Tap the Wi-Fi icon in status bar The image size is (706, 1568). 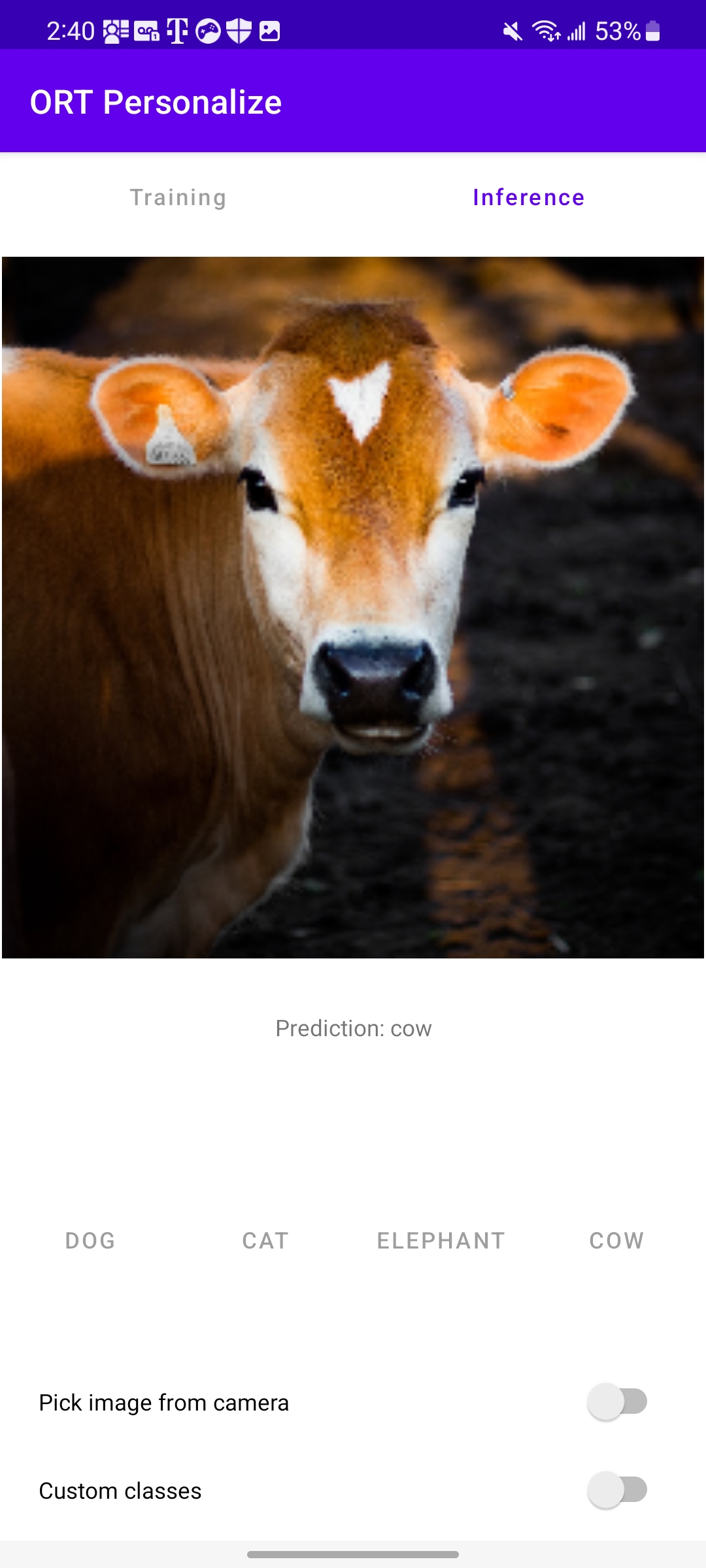tap(546, 29)
